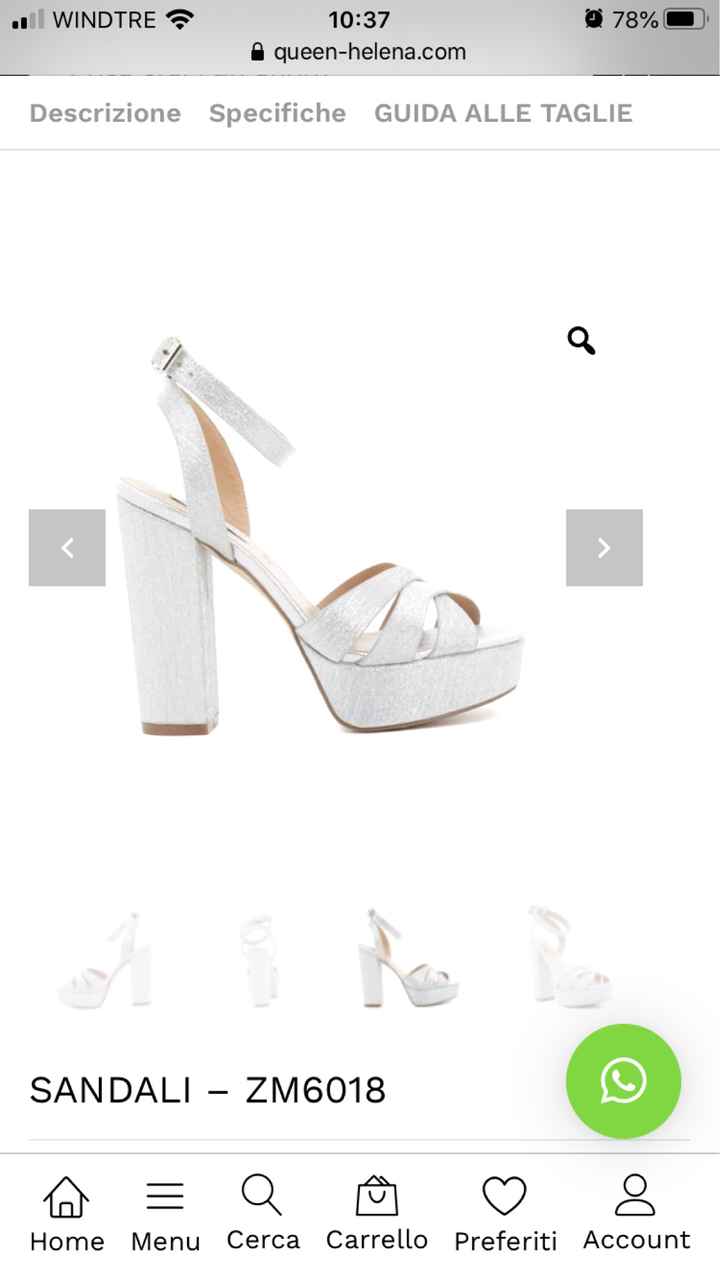
Task: Switch to the Descrizione tab
Action: click(105, 113)
